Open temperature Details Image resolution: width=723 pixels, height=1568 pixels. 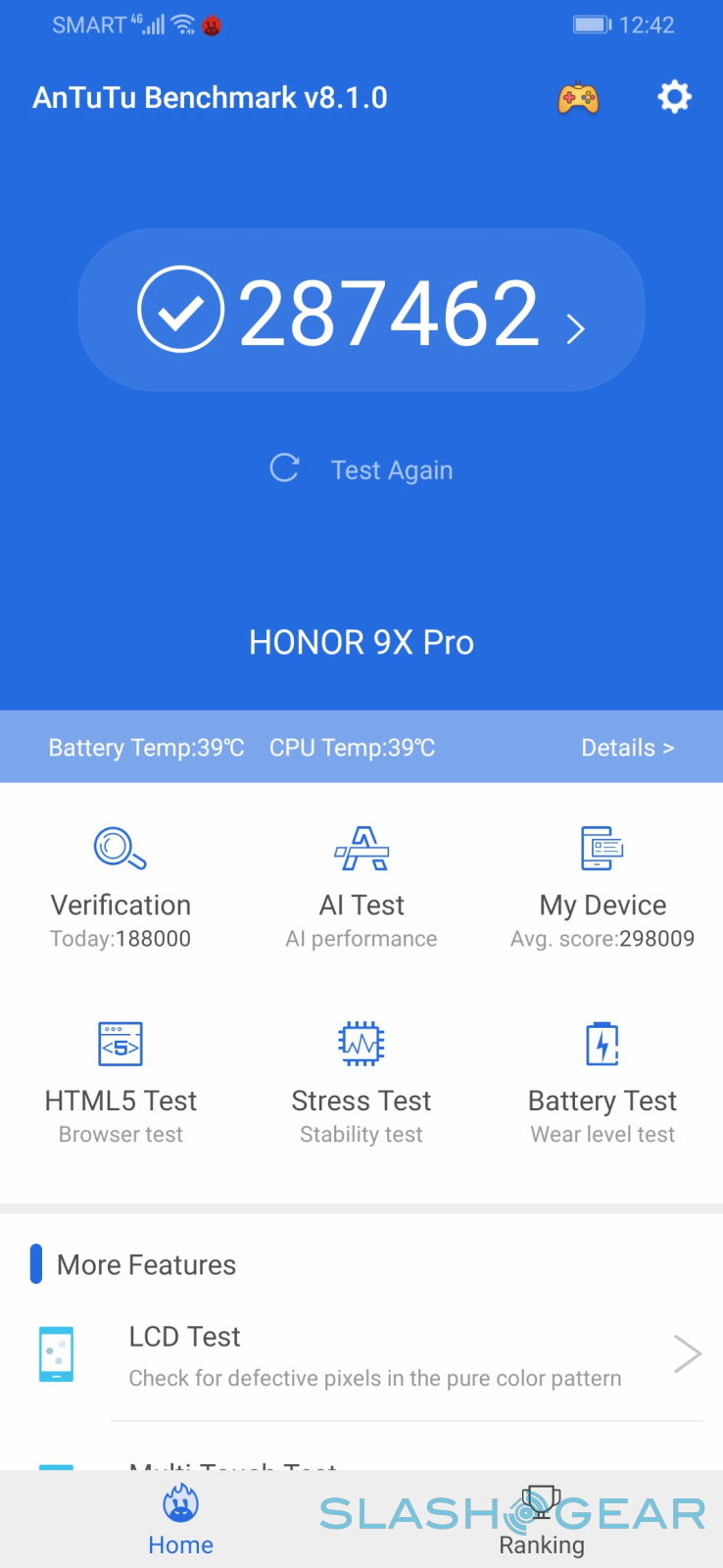627,748
